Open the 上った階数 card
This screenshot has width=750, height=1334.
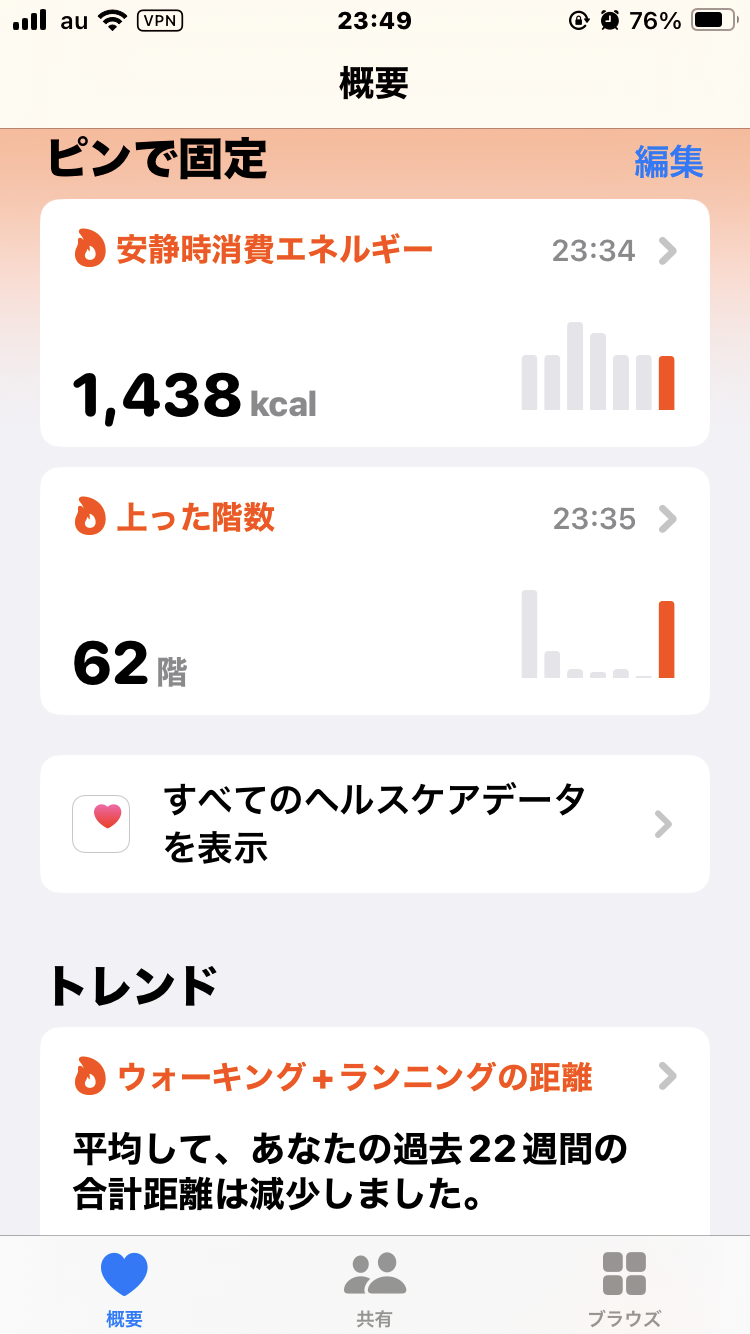[x=374, y=590]
